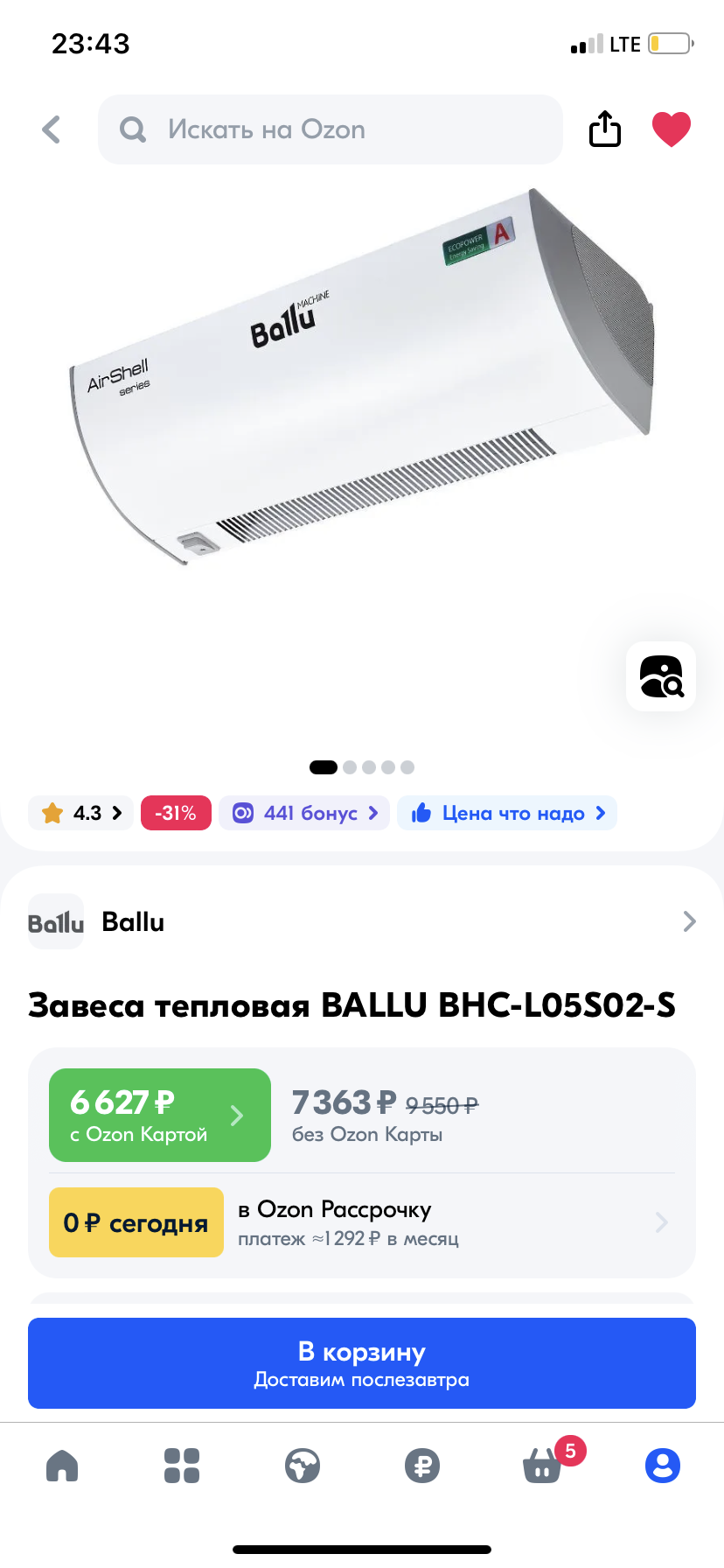Open the ruble finance tab

[422, 1466]
